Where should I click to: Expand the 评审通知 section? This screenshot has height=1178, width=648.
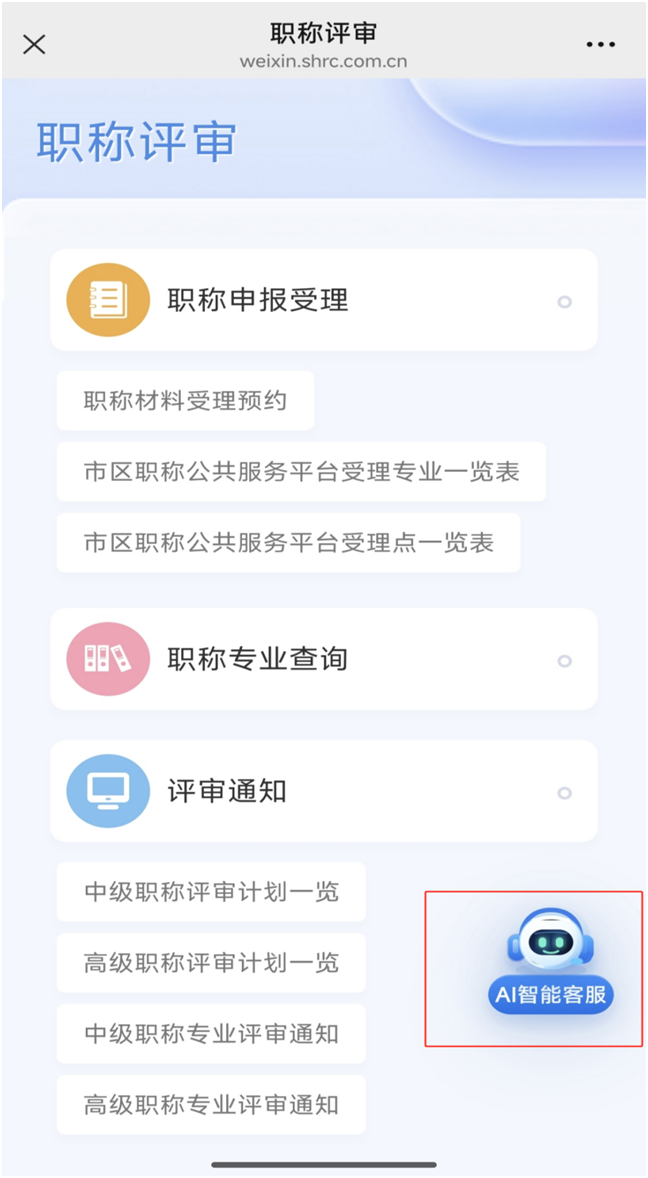(324, 791)
